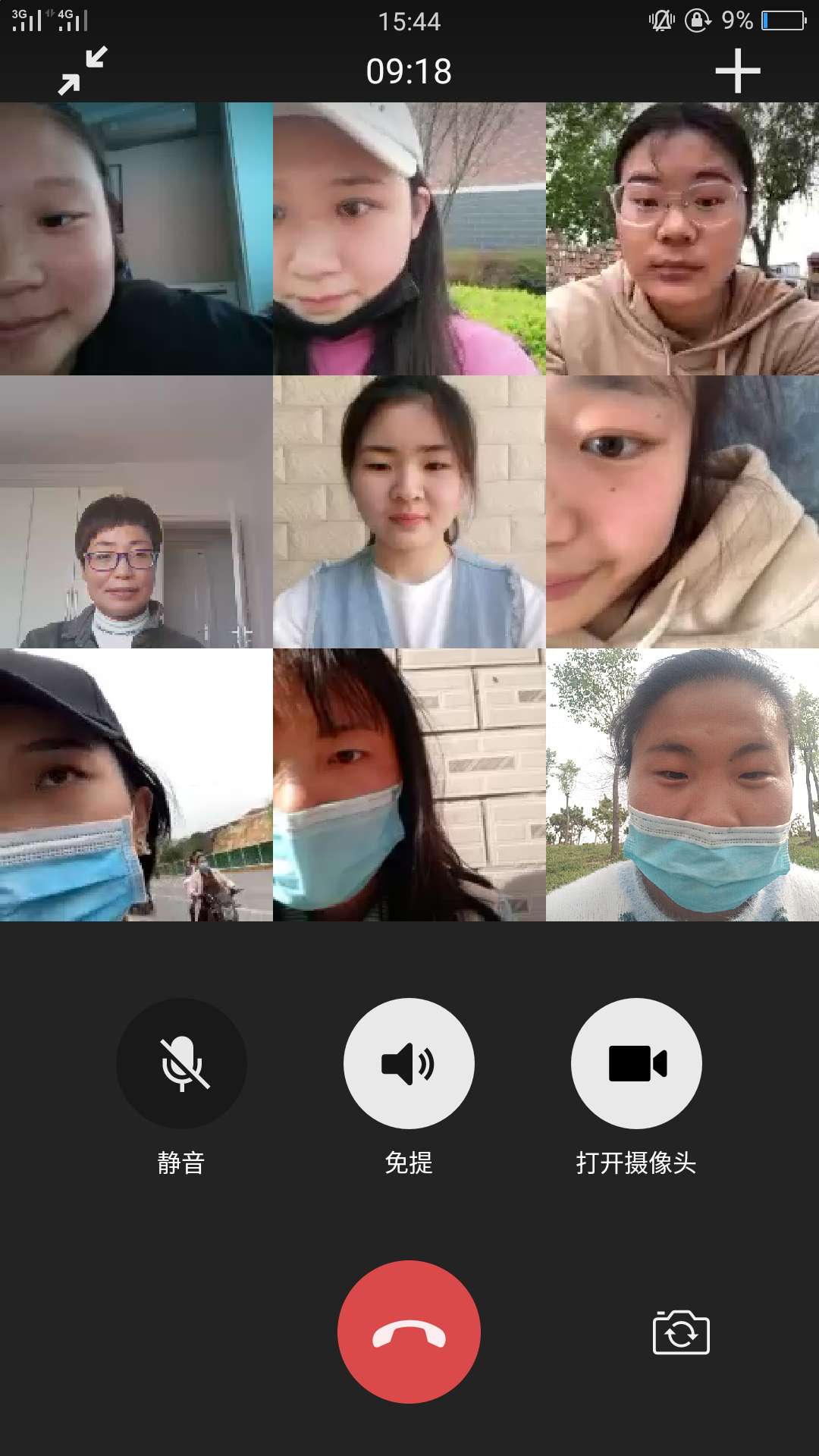Tap the 打开摄像头 camera button
The image size is (819, 1456).
[x=636, y=1063]
